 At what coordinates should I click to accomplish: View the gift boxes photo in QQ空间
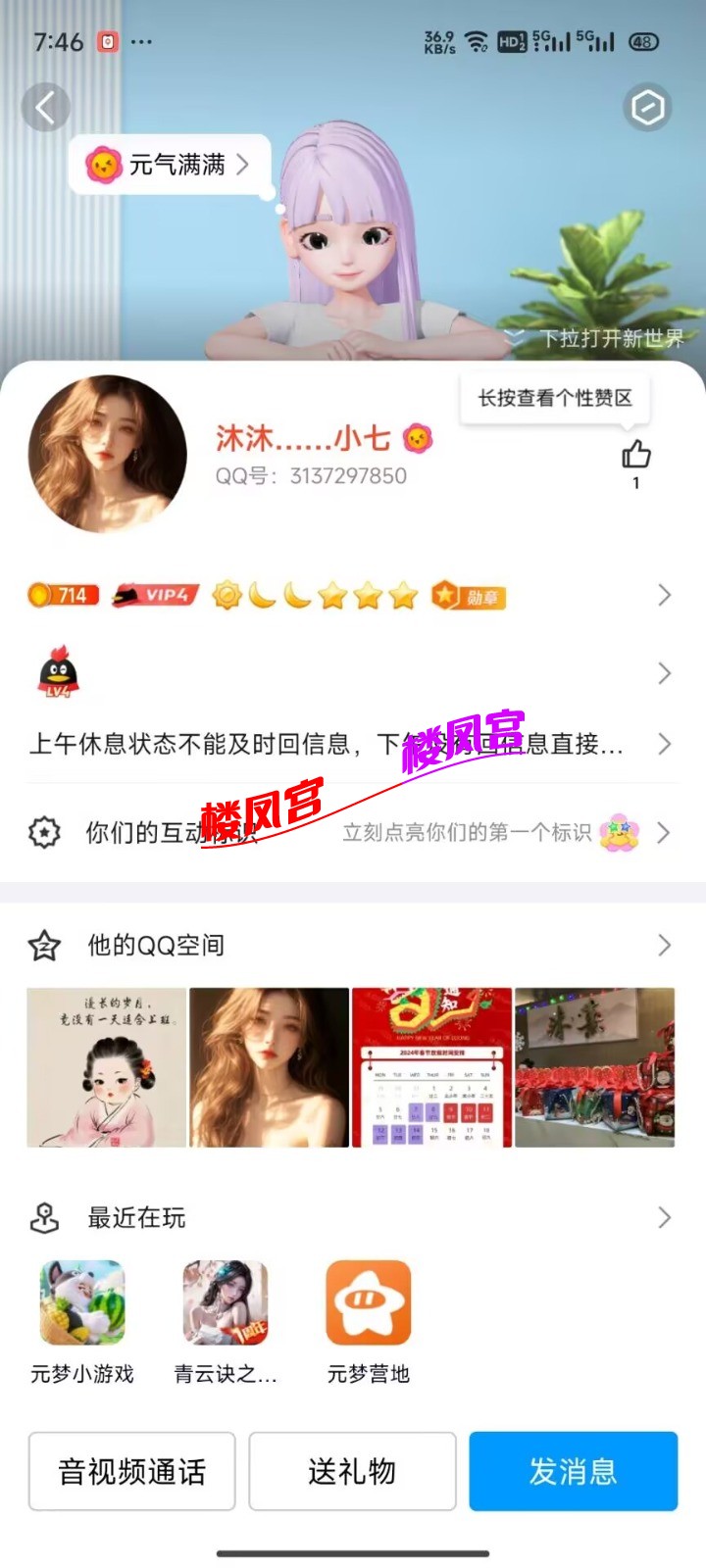[x=594, y=1067]
